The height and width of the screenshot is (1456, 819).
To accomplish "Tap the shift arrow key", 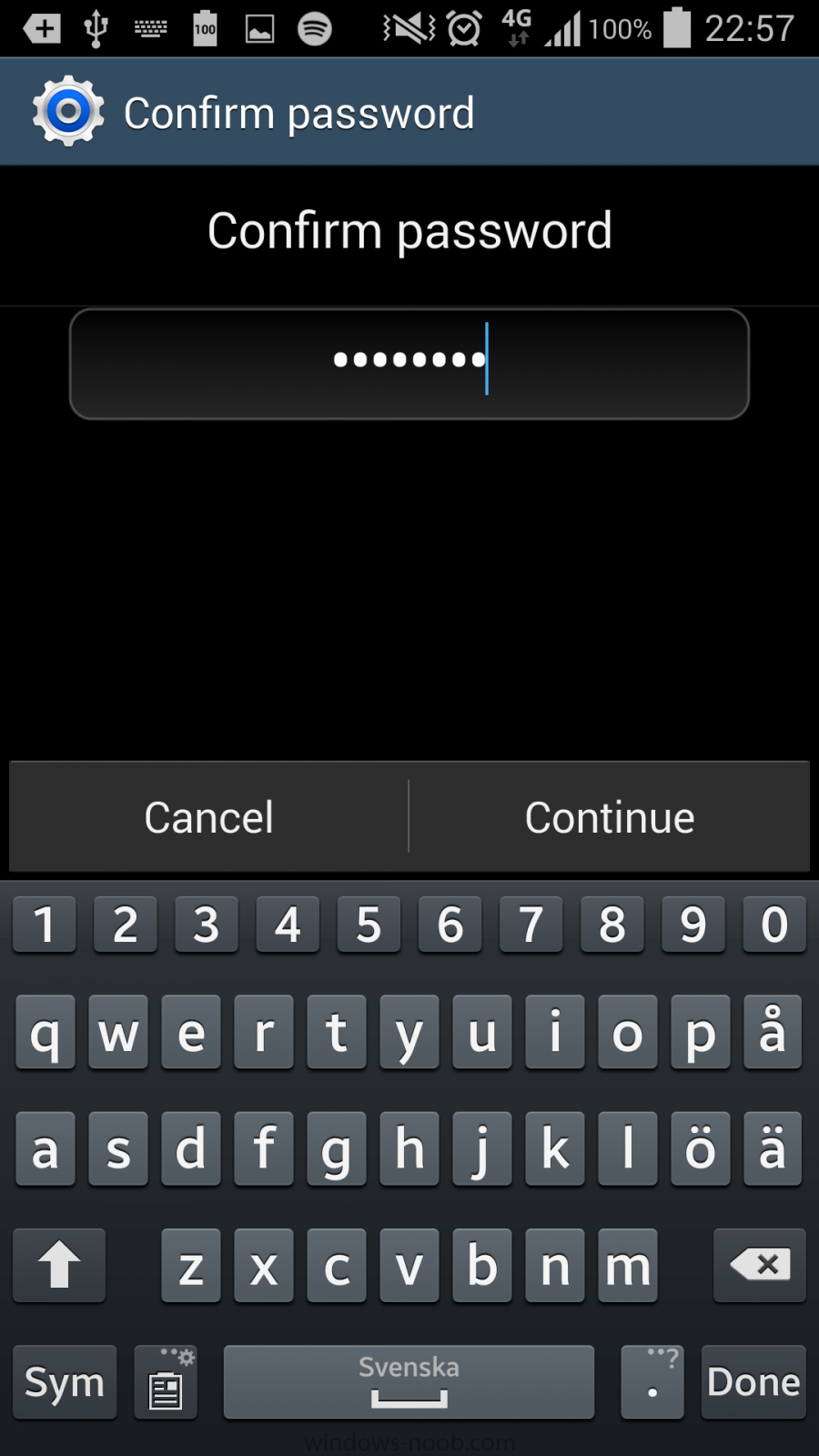I will pos(60,1265).
